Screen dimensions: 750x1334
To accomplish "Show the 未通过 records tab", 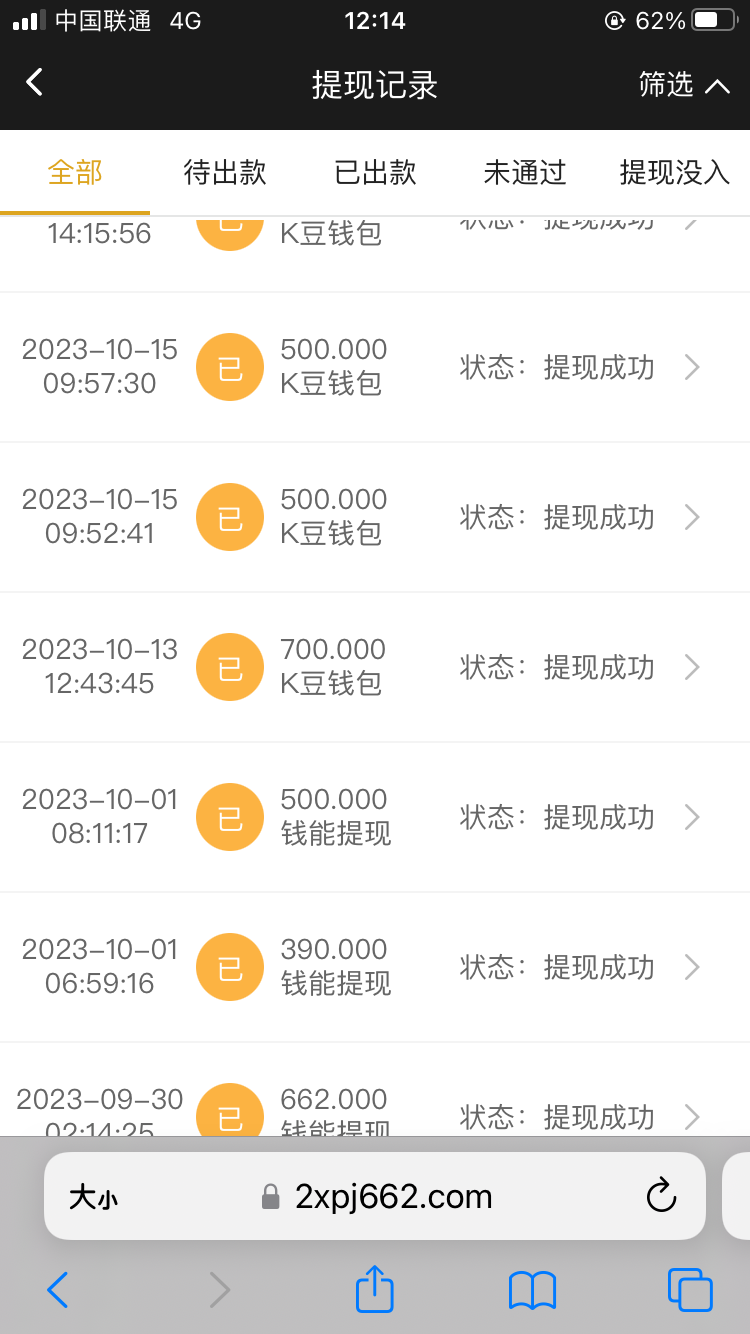I will click(525, 172).
